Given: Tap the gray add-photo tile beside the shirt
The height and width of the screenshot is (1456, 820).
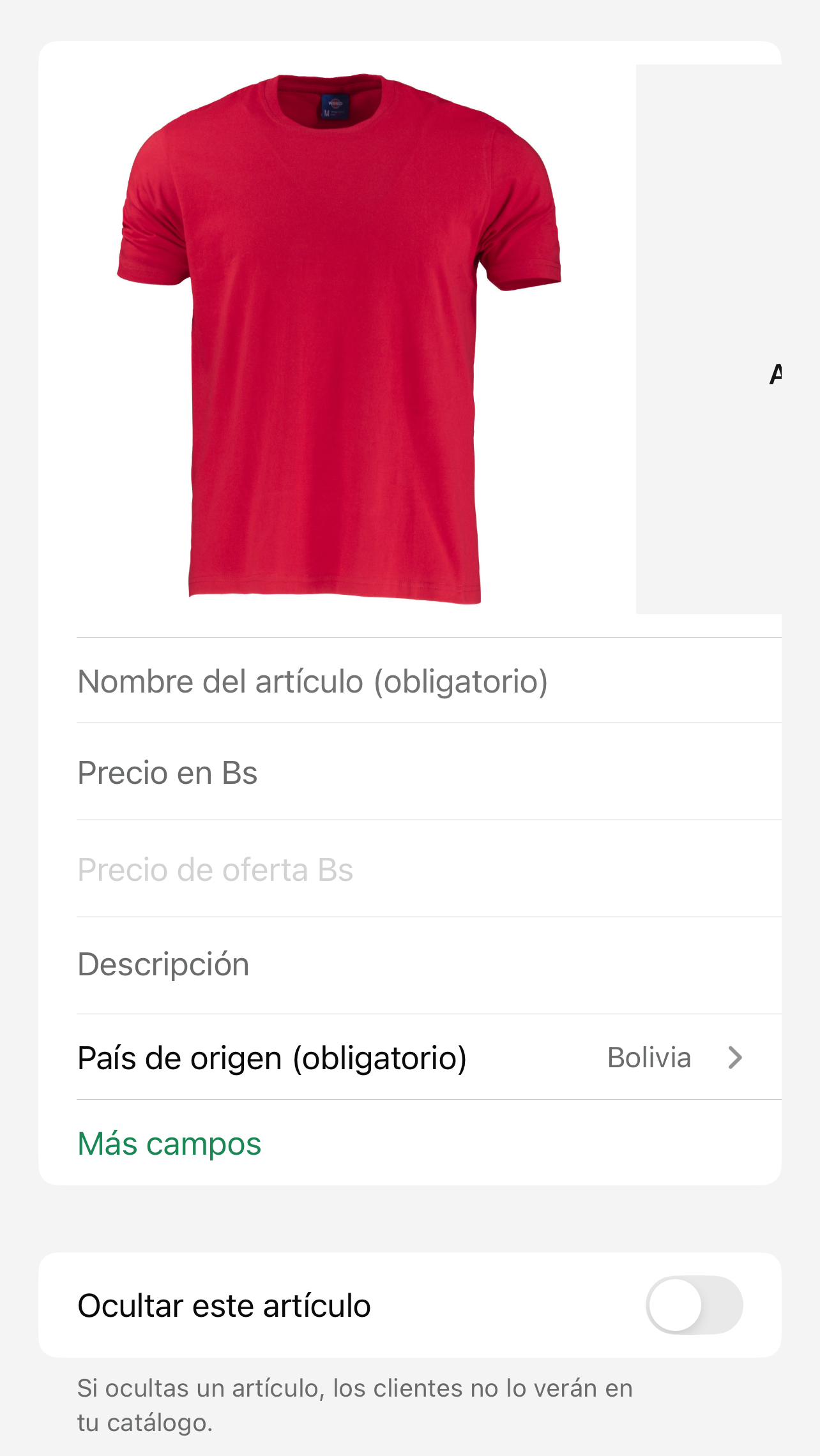Looking at the screenshot, I should [x=709, y=338].
